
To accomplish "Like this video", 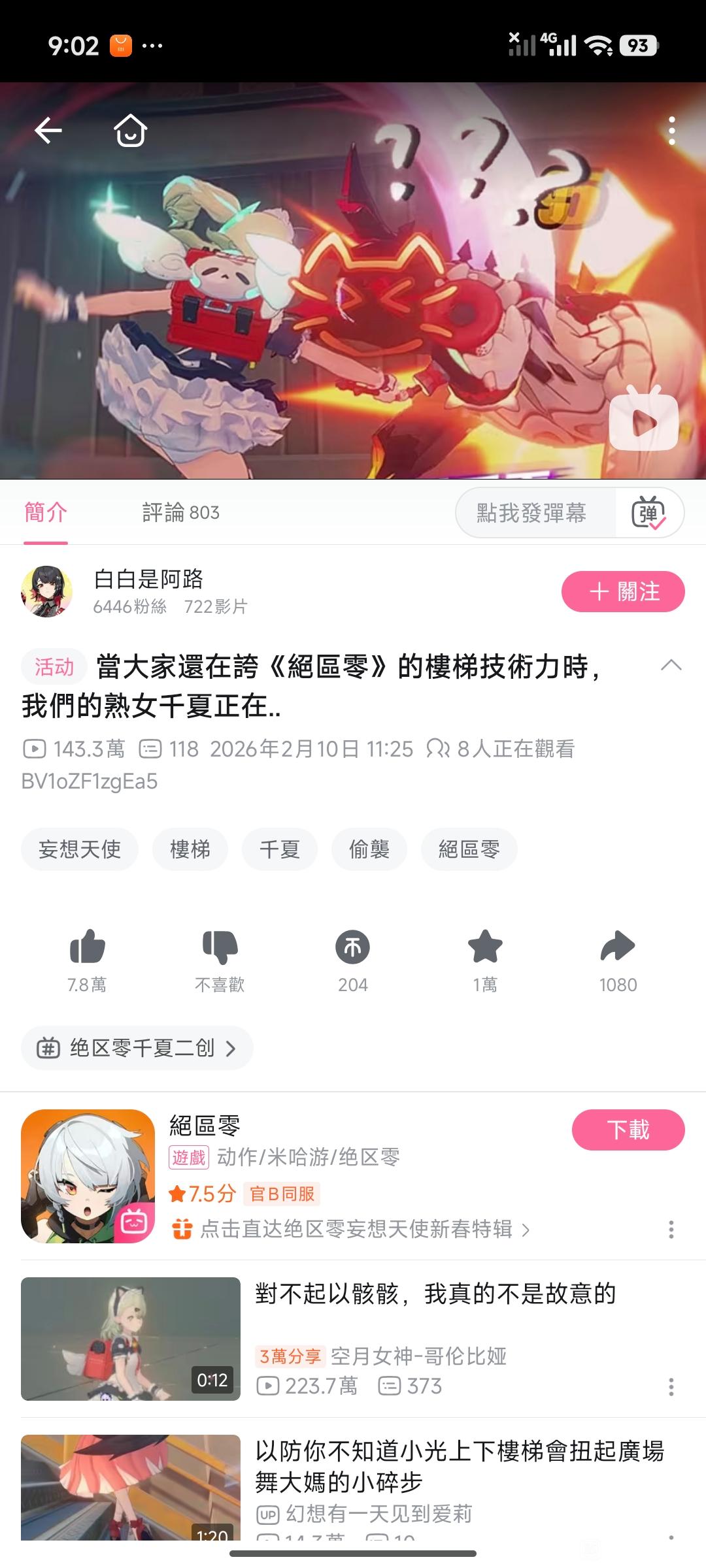I will (x=87, y=947).
